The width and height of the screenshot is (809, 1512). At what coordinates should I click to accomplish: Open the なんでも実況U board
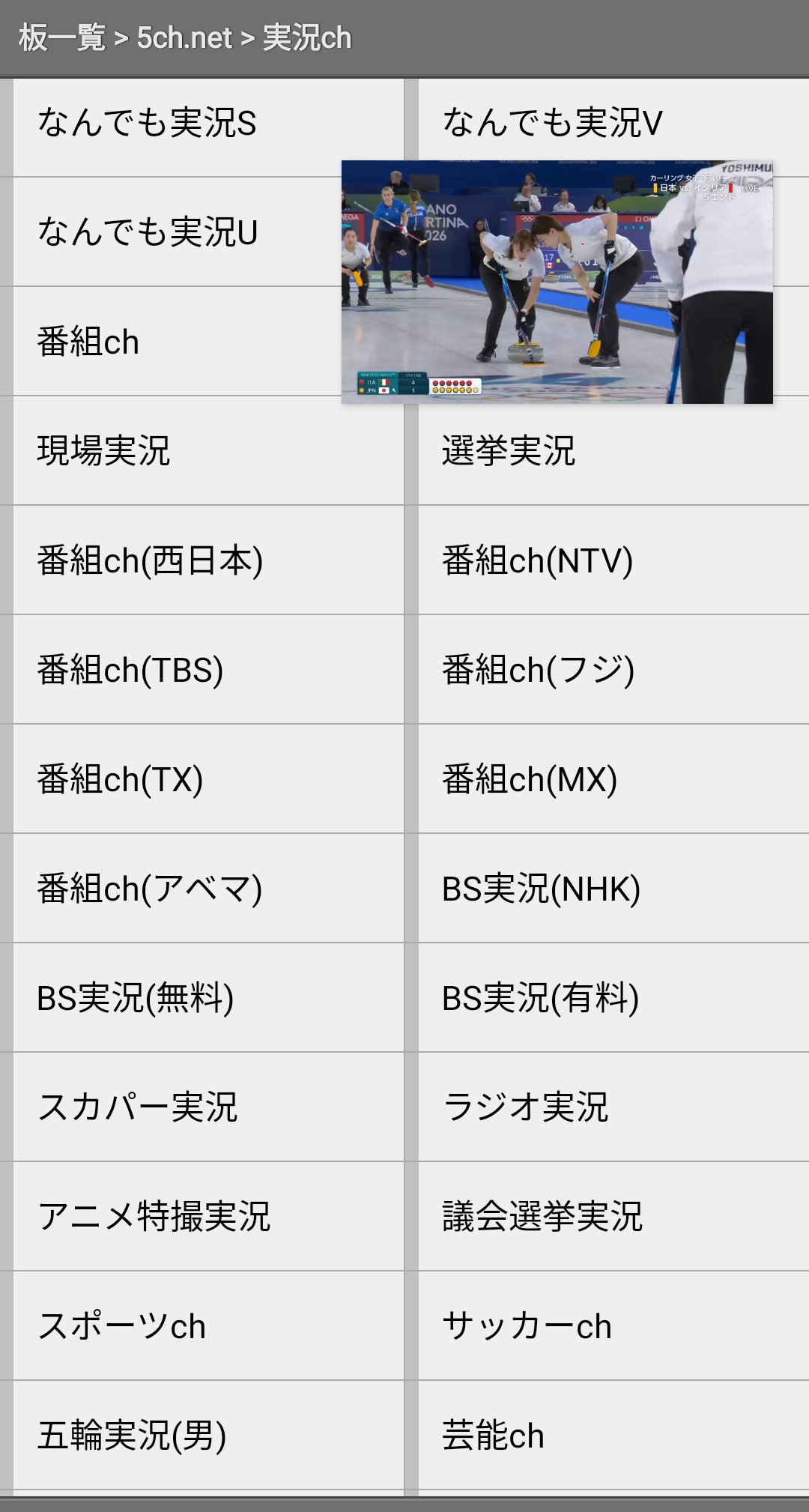pyautogui.click(x=148, y=232)
